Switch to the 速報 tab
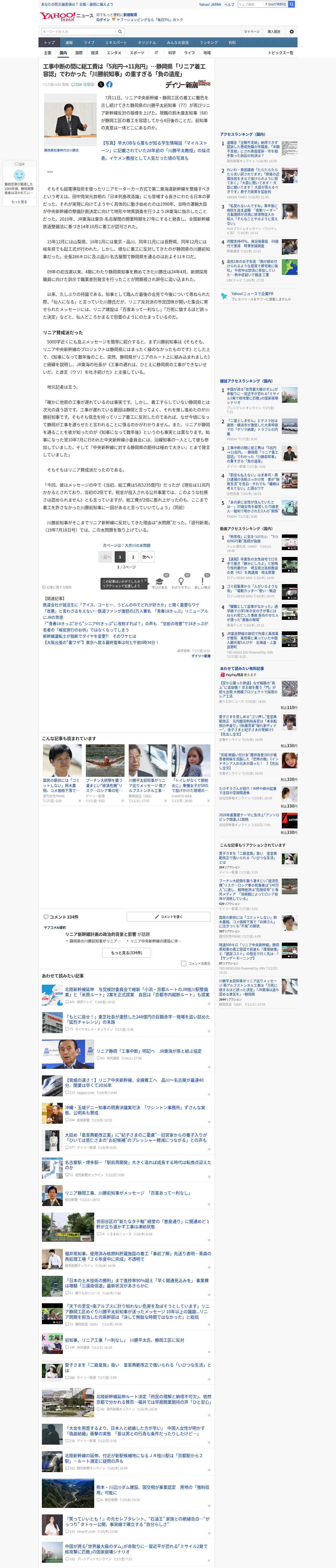The height and width of the screenshot is (1568, 336). tap(69, 43)
